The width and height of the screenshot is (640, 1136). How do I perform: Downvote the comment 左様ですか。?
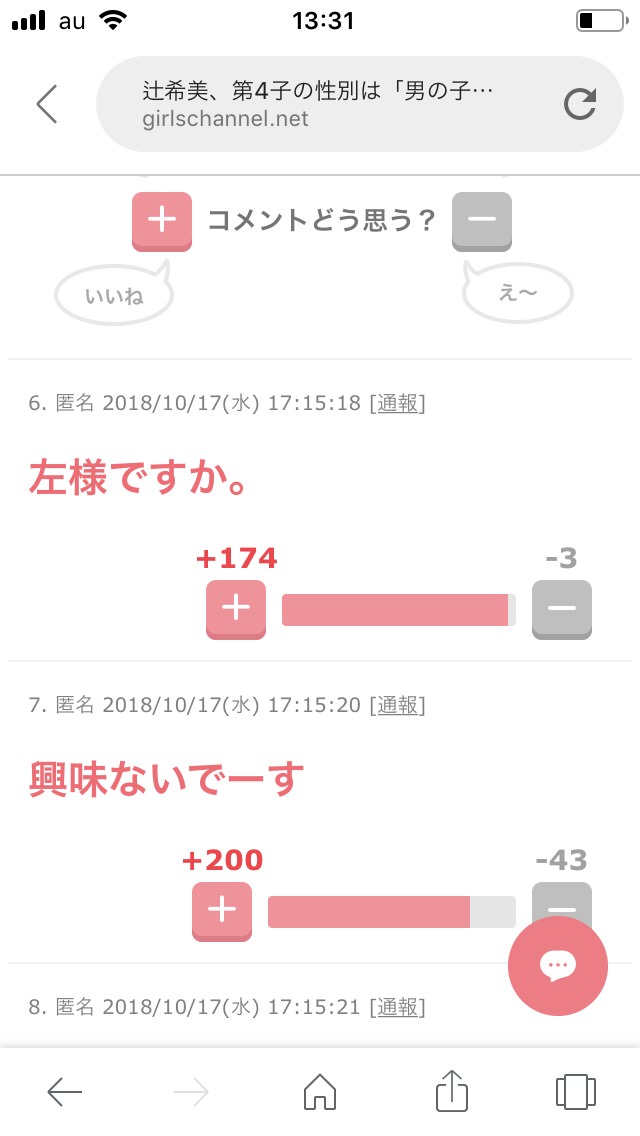562,610
